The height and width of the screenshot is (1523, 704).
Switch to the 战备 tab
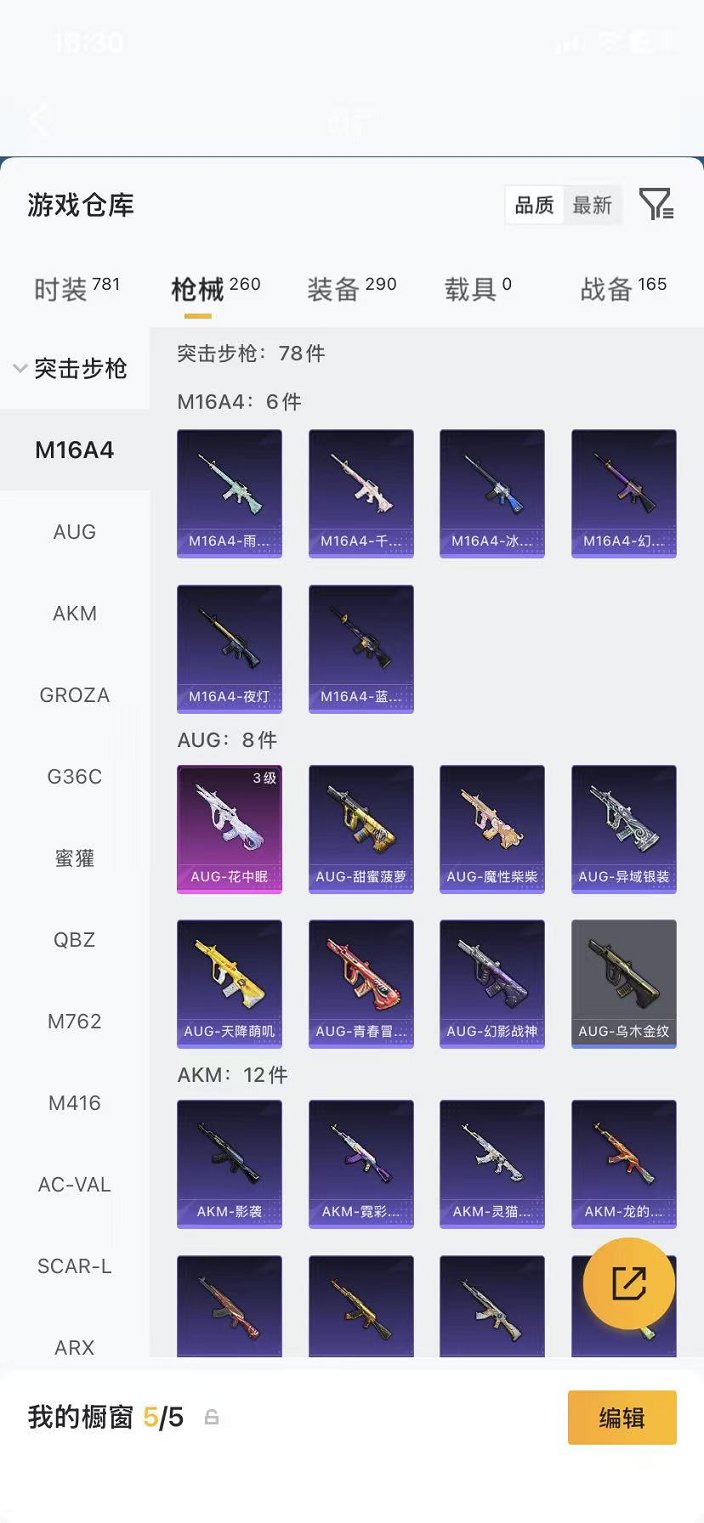point(622,289)
